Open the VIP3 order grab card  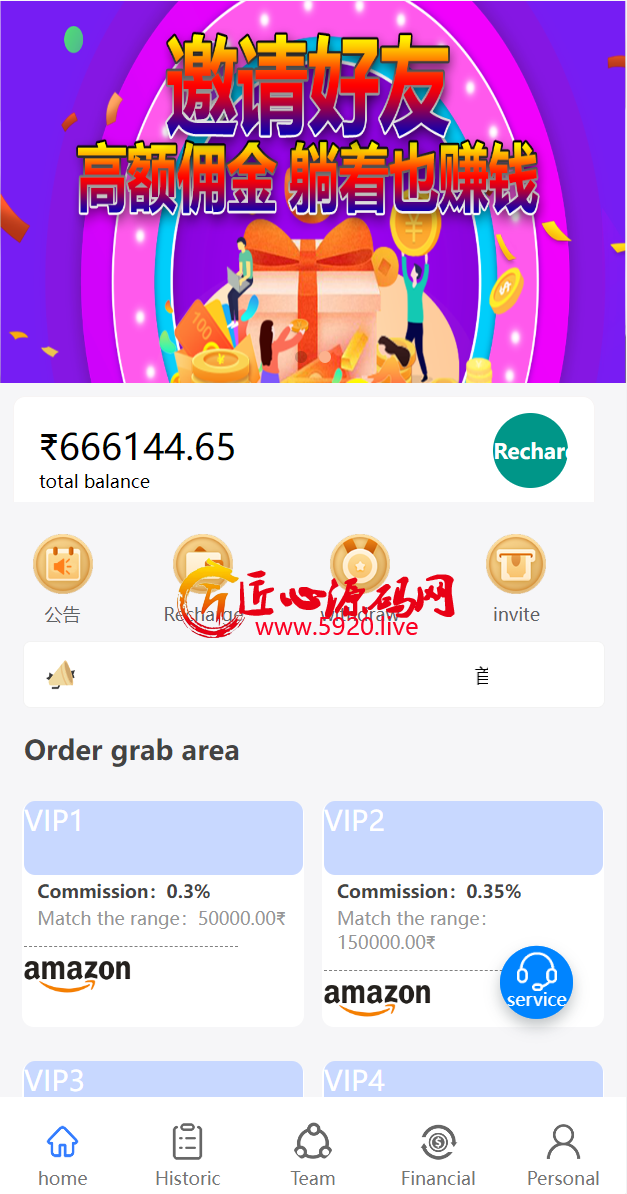(x=163, y=1079)
